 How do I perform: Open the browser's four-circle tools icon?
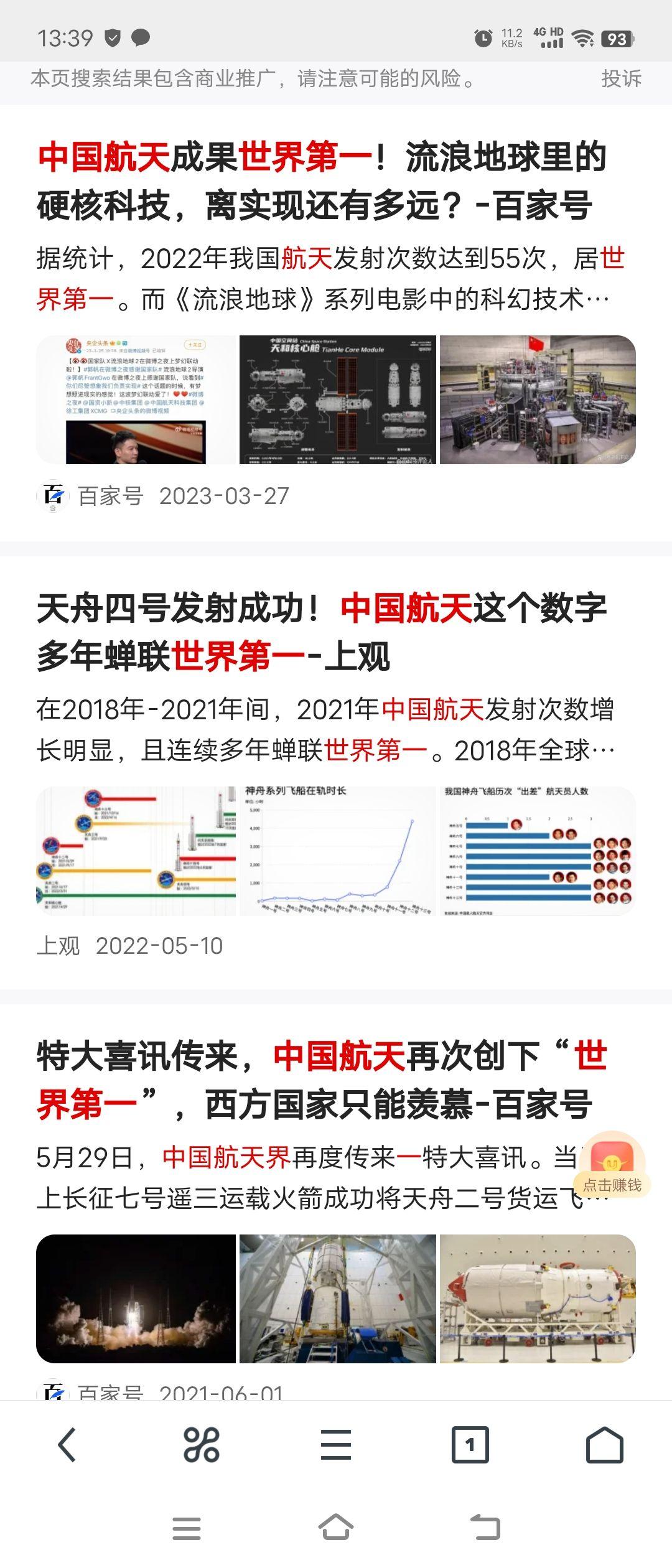point(202,1445)
